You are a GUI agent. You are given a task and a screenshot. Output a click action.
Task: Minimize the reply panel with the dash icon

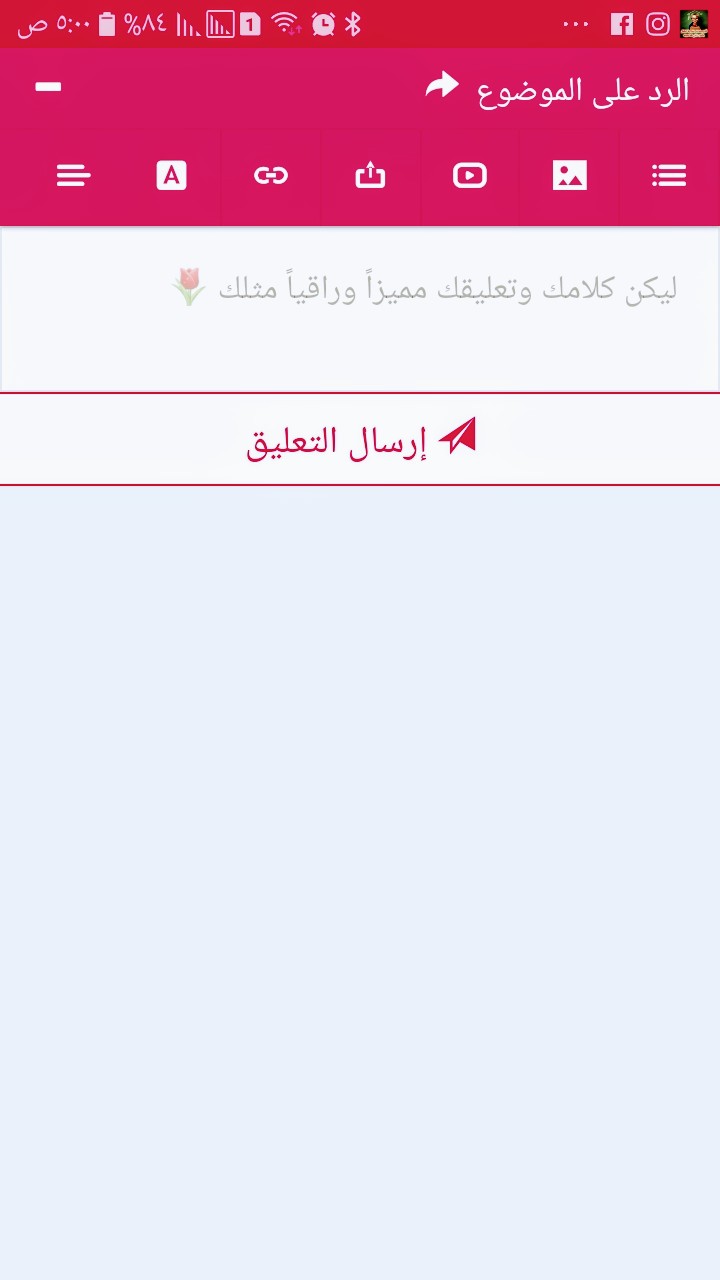(x=48, y=87)
